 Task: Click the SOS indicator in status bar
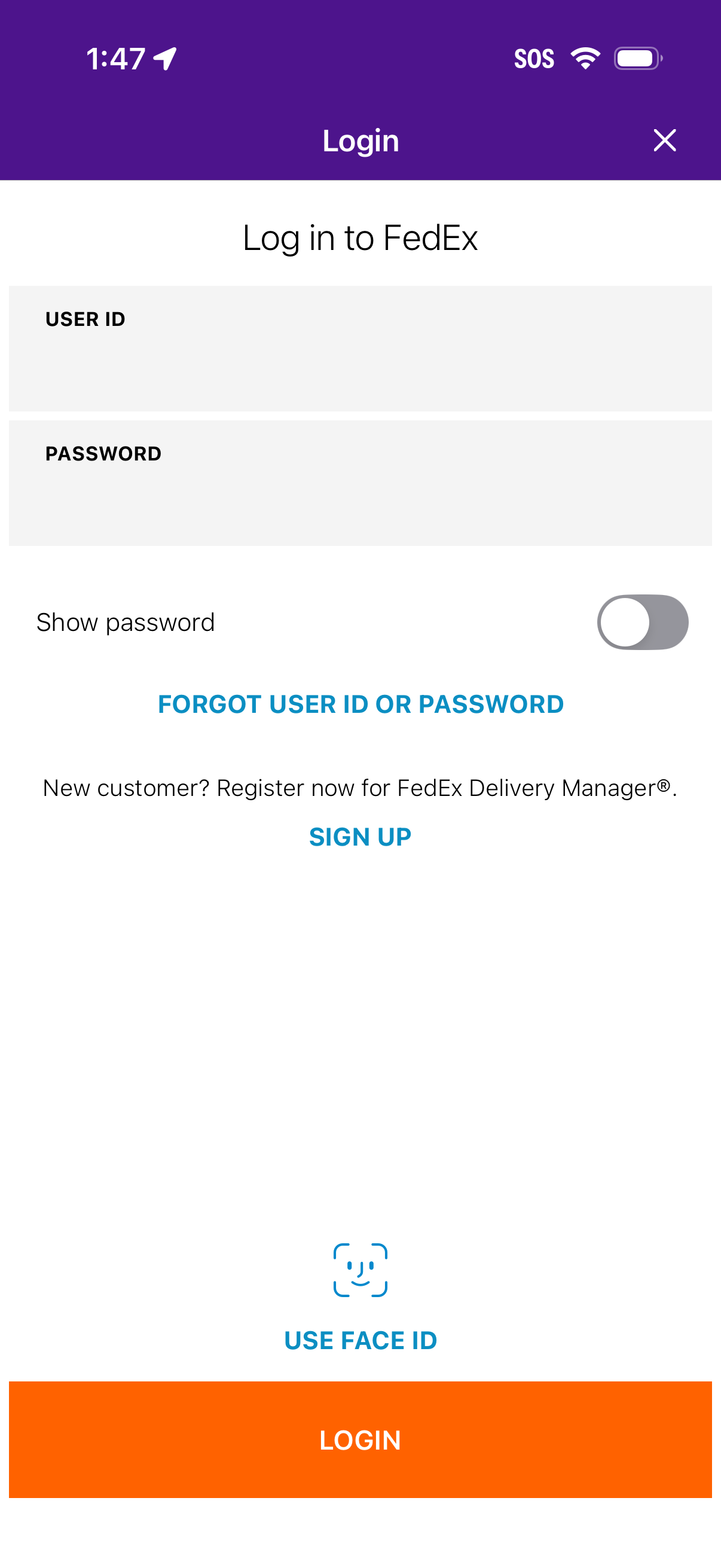(x=534, y=58)
